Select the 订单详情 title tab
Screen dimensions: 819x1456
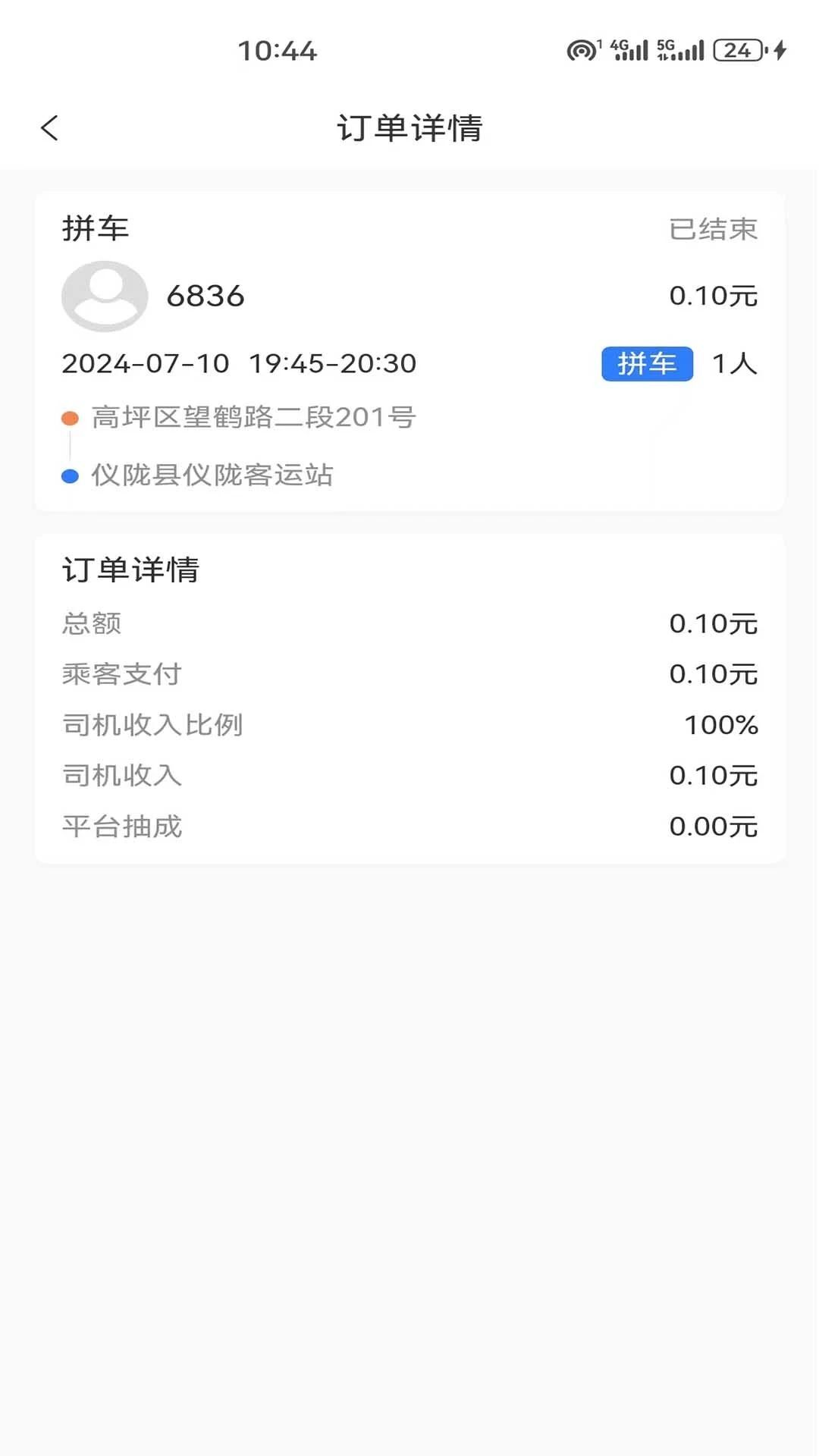[x=409, y=127]
